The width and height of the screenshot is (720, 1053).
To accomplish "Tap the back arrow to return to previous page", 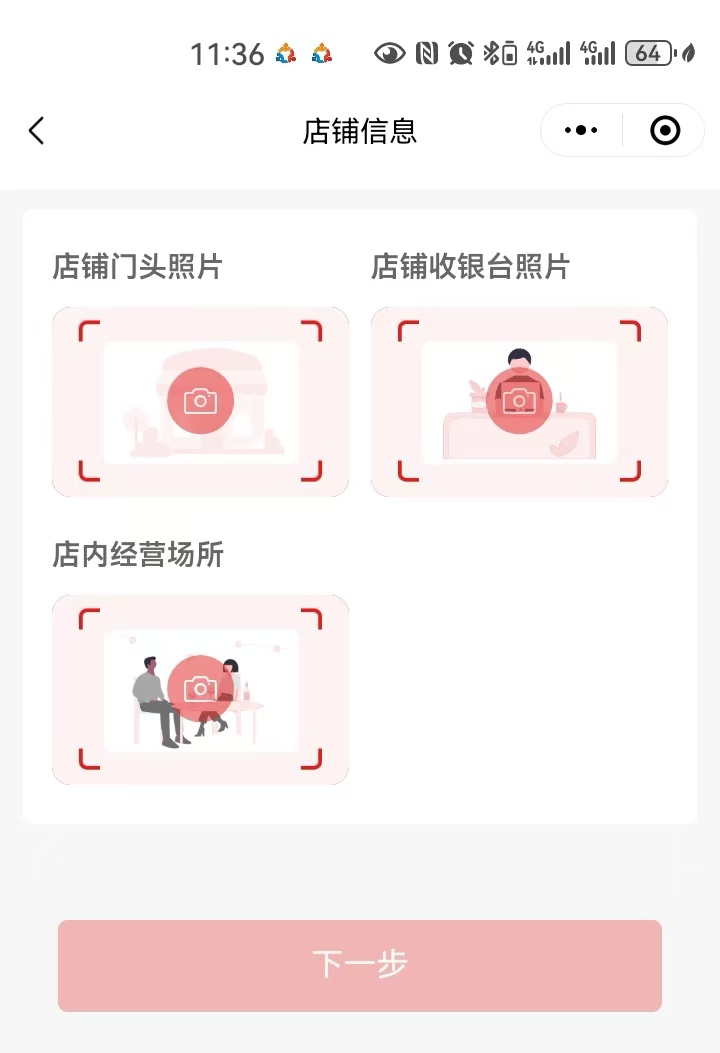I will (x=37, y=130).
